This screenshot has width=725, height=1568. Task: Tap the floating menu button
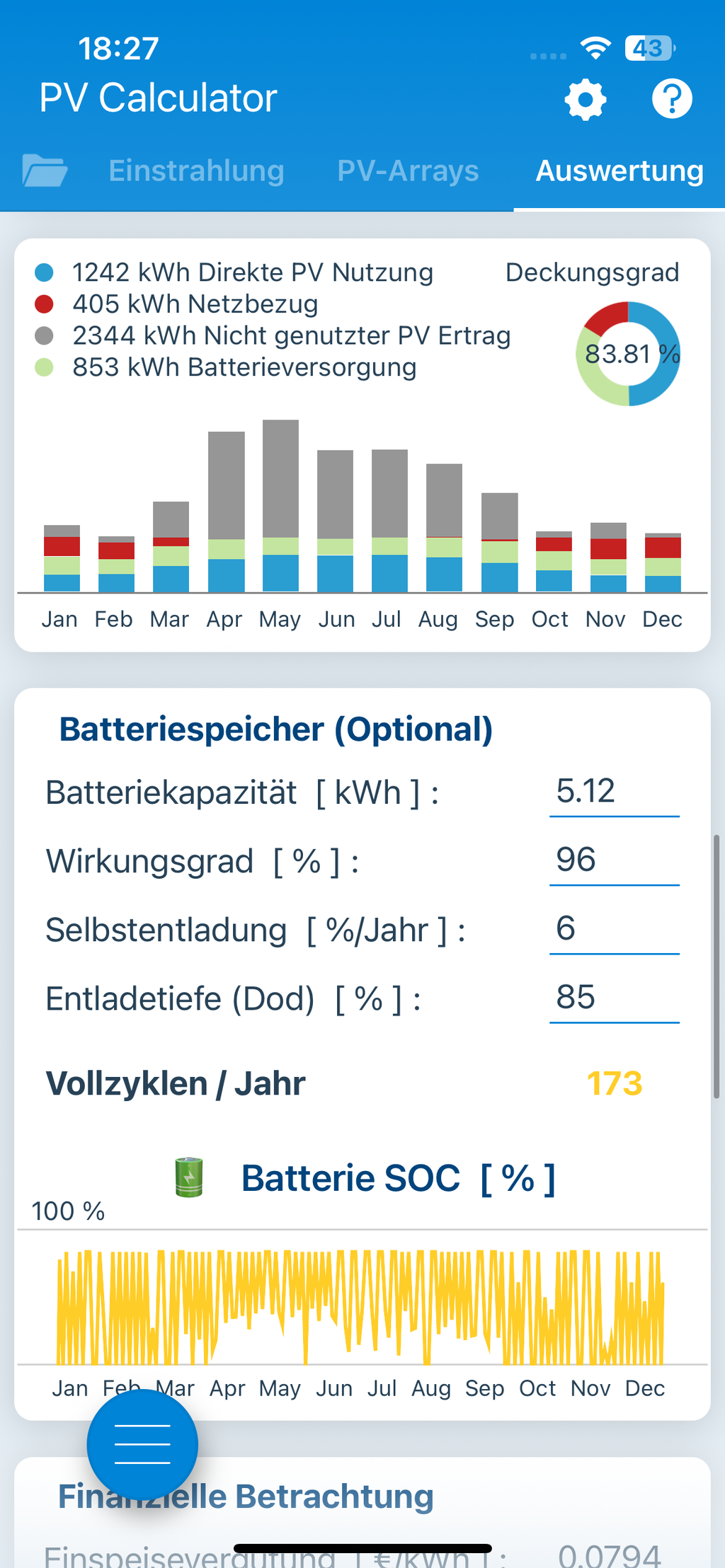point(142,1444)
